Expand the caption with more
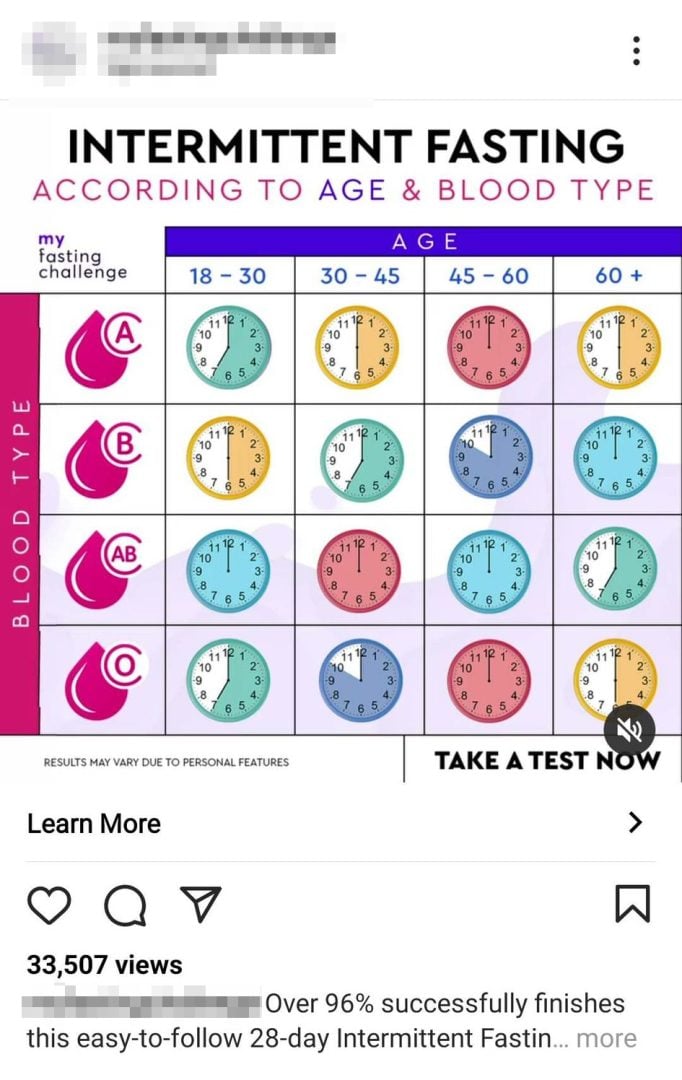The image size is (682, 1080). (606, 1038)
